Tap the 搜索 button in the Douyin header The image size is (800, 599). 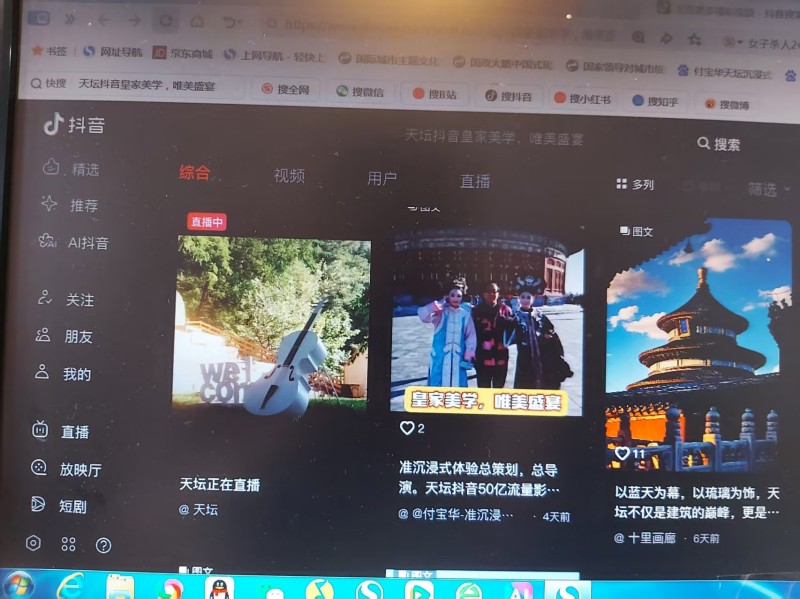[x=719, y=144]
